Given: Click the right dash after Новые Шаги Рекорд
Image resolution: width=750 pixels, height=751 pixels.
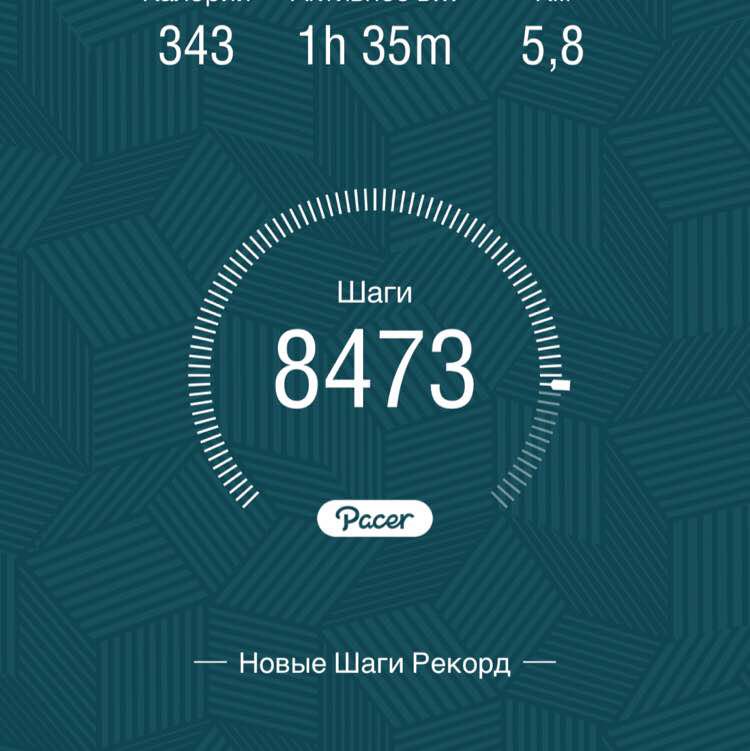Looking at the screenshot, I should click(x=541, y=661).
